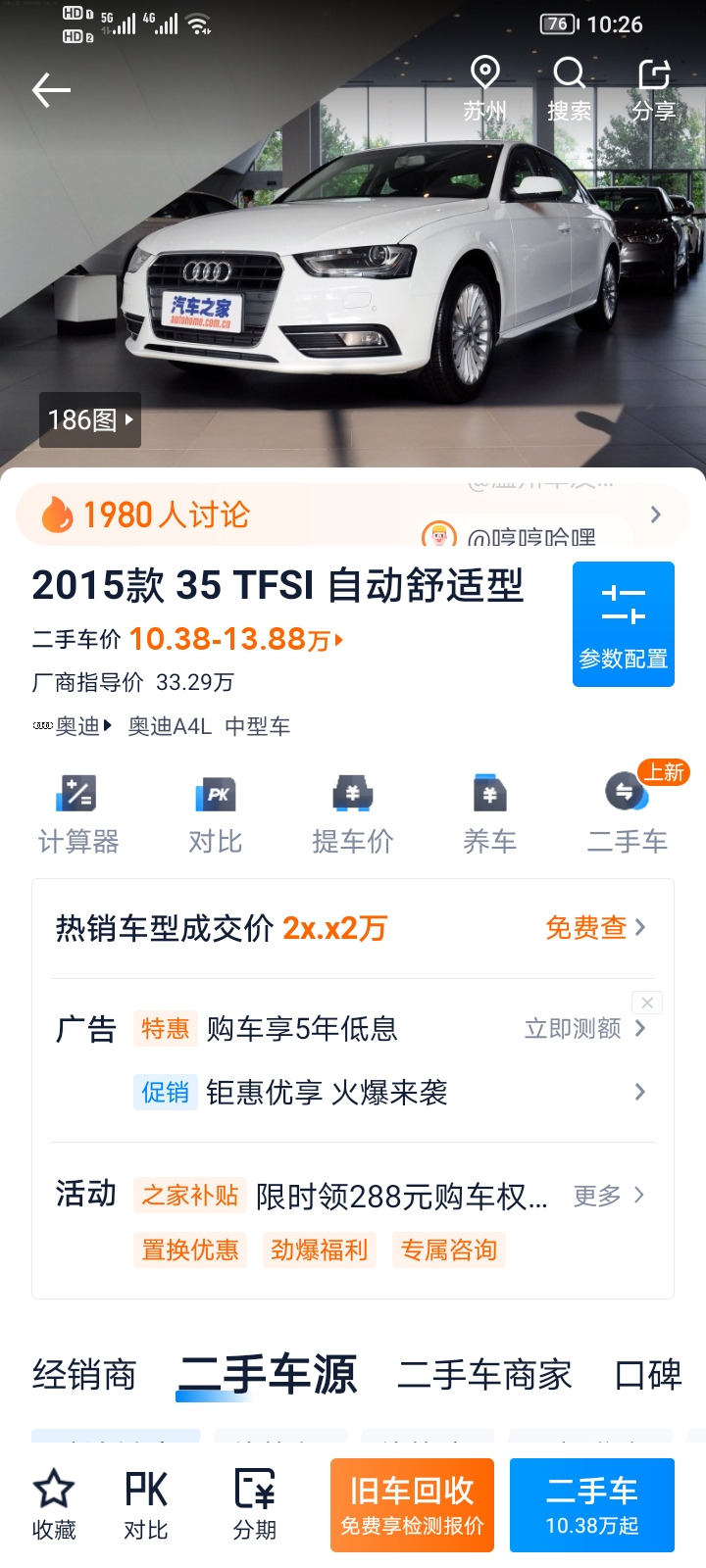Switch to the 口碑 tab

(647, 1375)
